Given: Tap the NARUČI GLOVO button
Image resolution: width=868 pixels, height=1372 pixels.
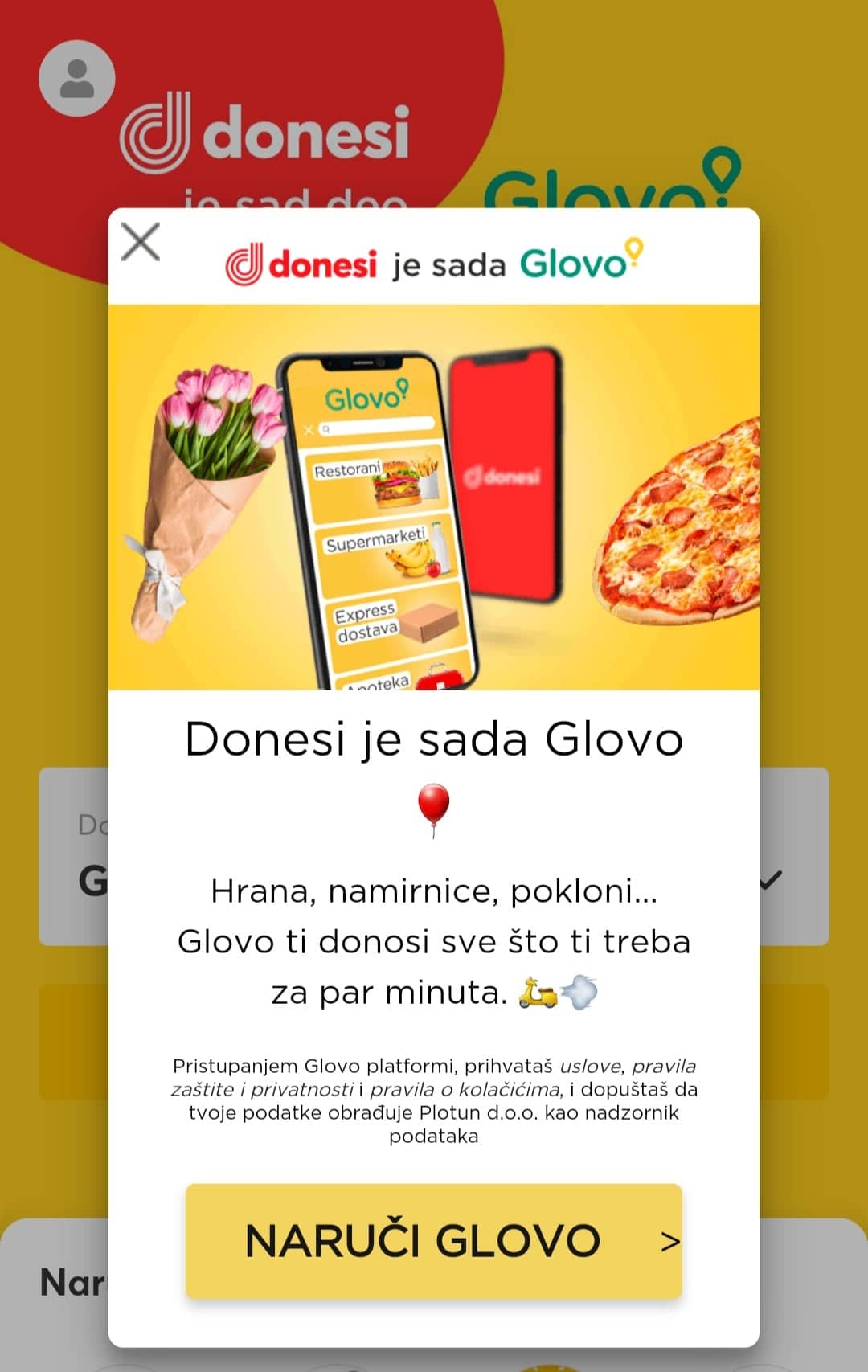Looking at the screenshot, I should [433, 1240].
